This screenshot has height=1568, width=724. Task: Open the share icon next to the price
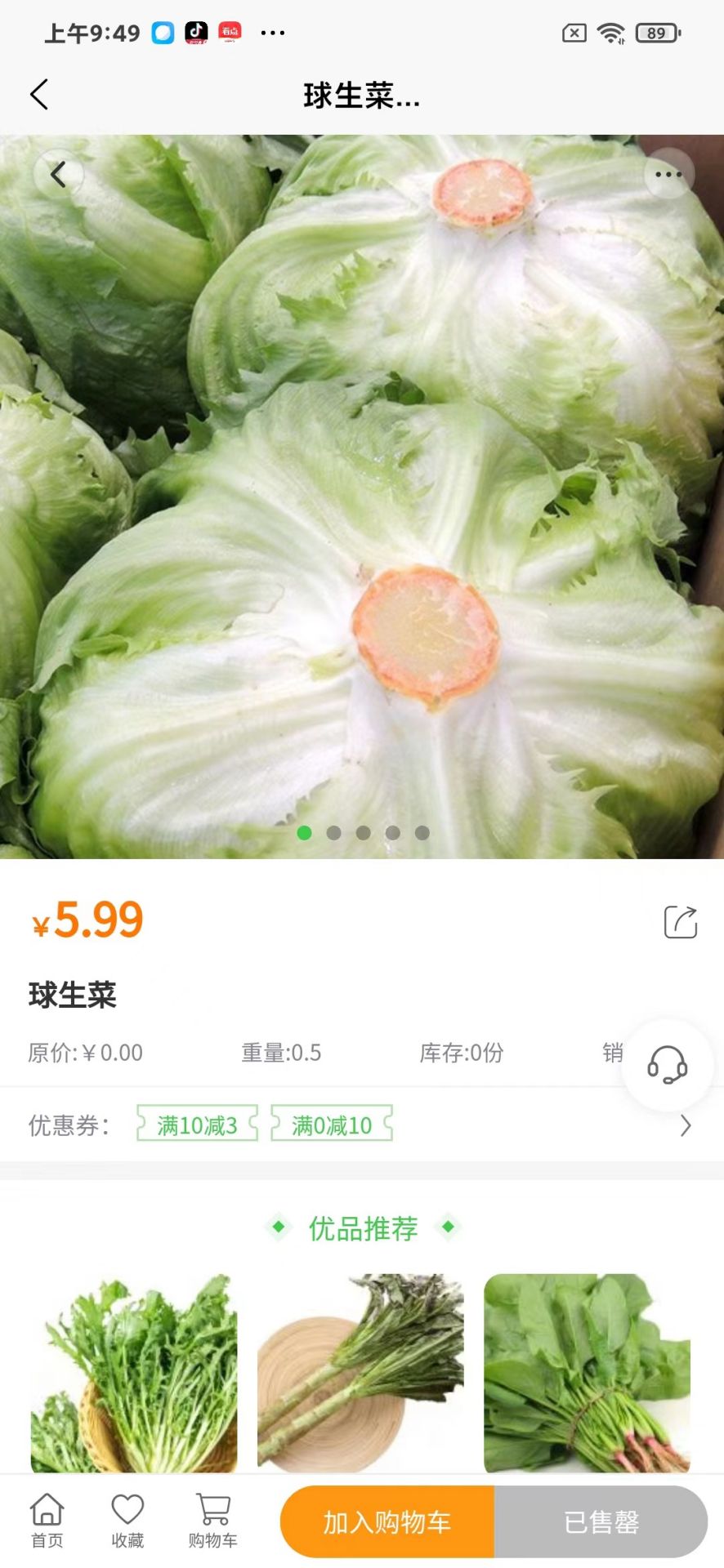click(680, 920)
